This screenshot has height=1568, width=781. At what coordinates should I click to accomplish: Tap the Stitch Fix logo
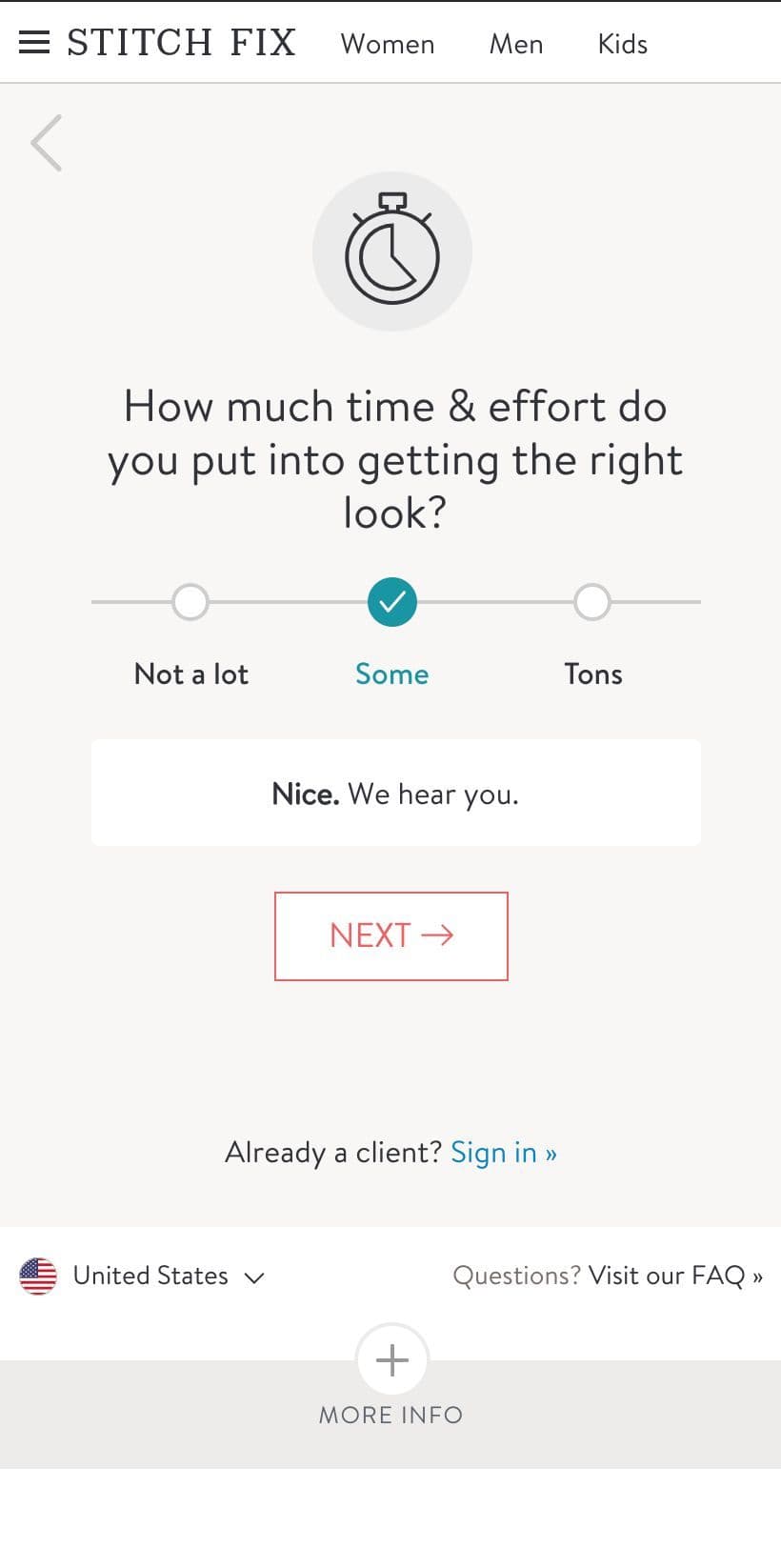click(x=181, y=43)
